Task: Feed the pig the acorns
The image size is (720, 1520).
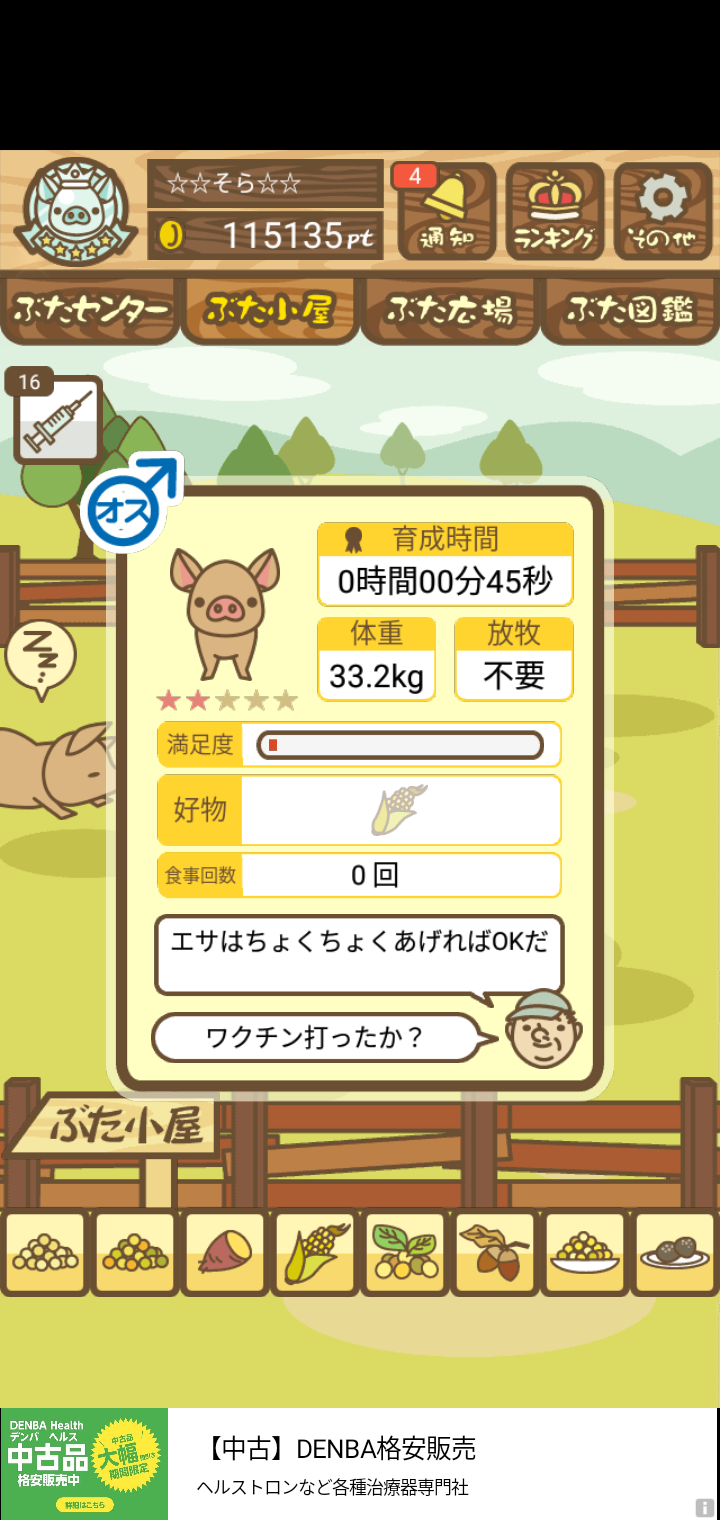Action: click(494, 1252)
